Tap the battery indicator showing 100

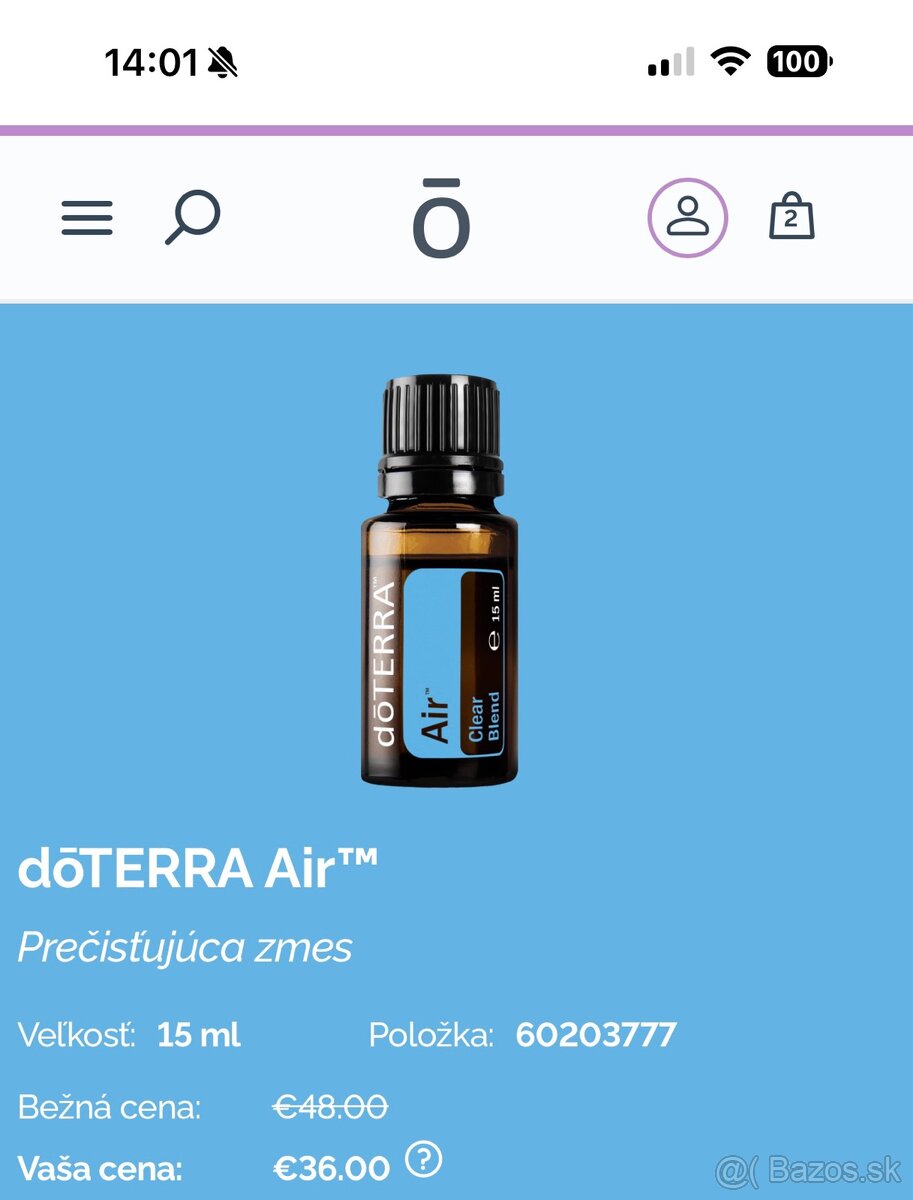pos(794,62)
